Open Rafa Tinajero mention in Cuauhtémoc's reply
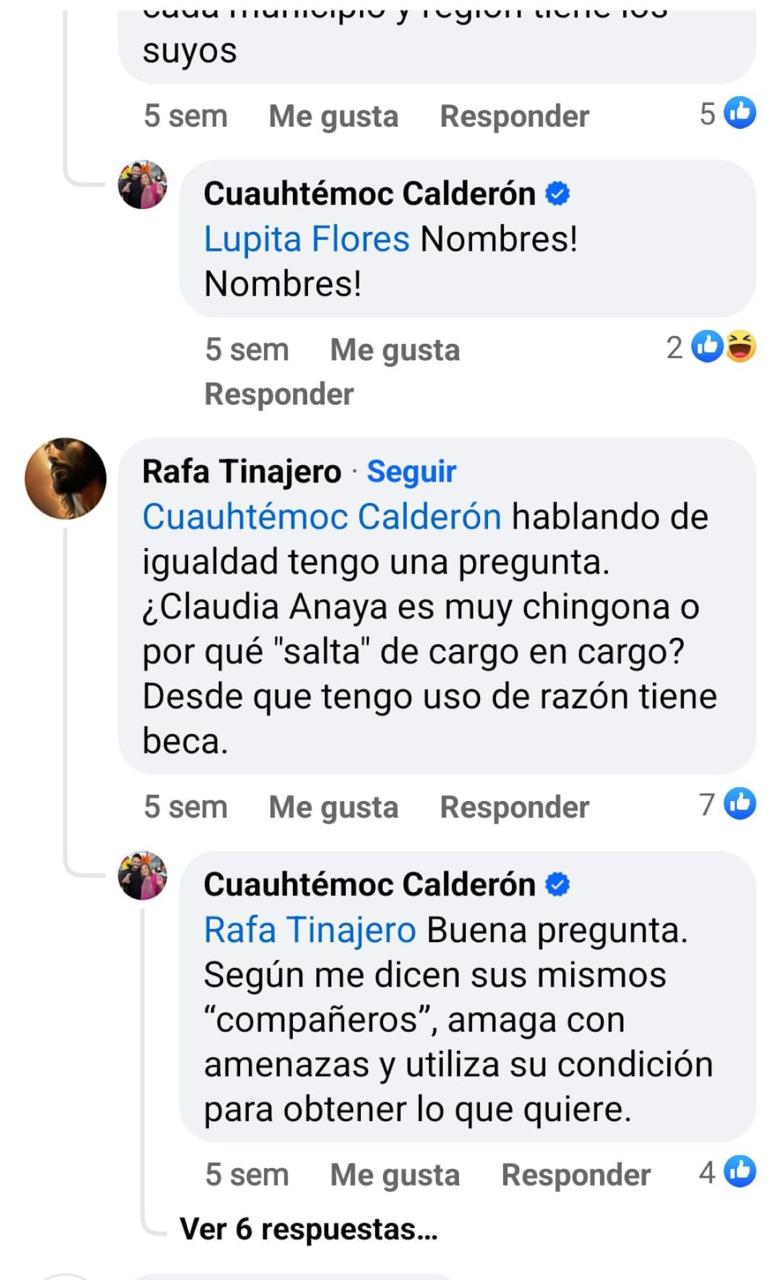 [309, 931]
